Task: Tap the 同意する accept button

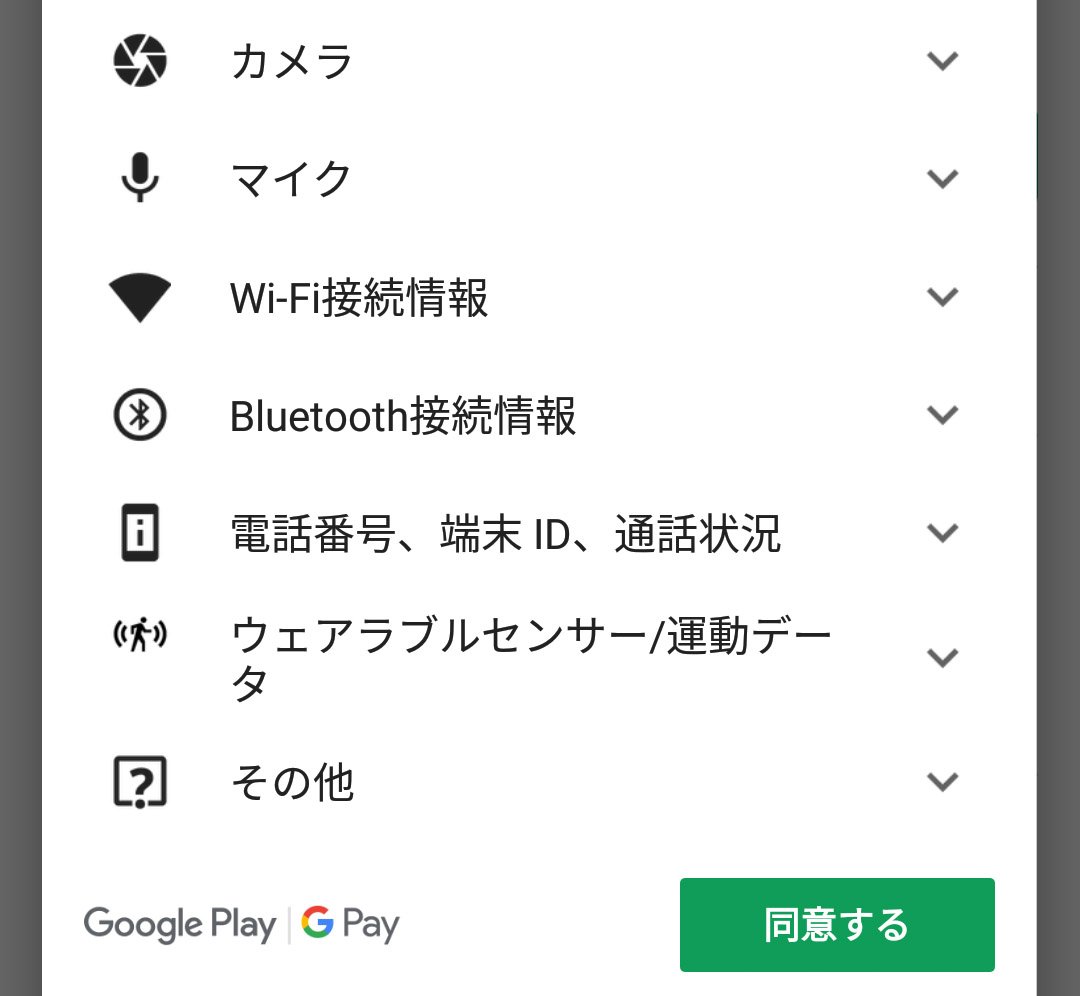Action: pos(837,924)
